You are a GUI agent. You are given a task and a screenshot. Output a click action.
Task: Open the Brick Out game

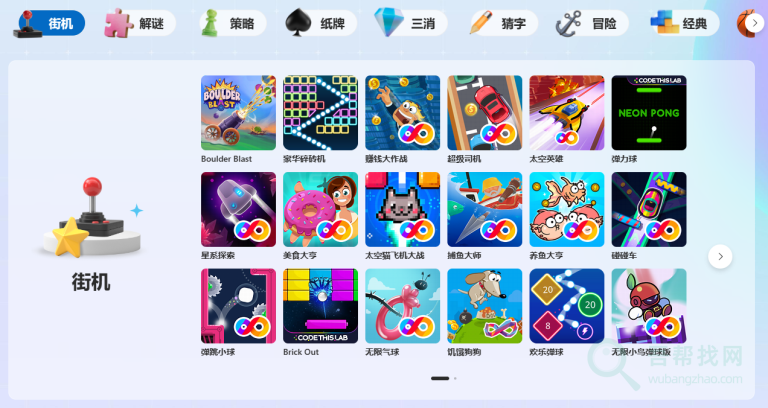[320, 306]
